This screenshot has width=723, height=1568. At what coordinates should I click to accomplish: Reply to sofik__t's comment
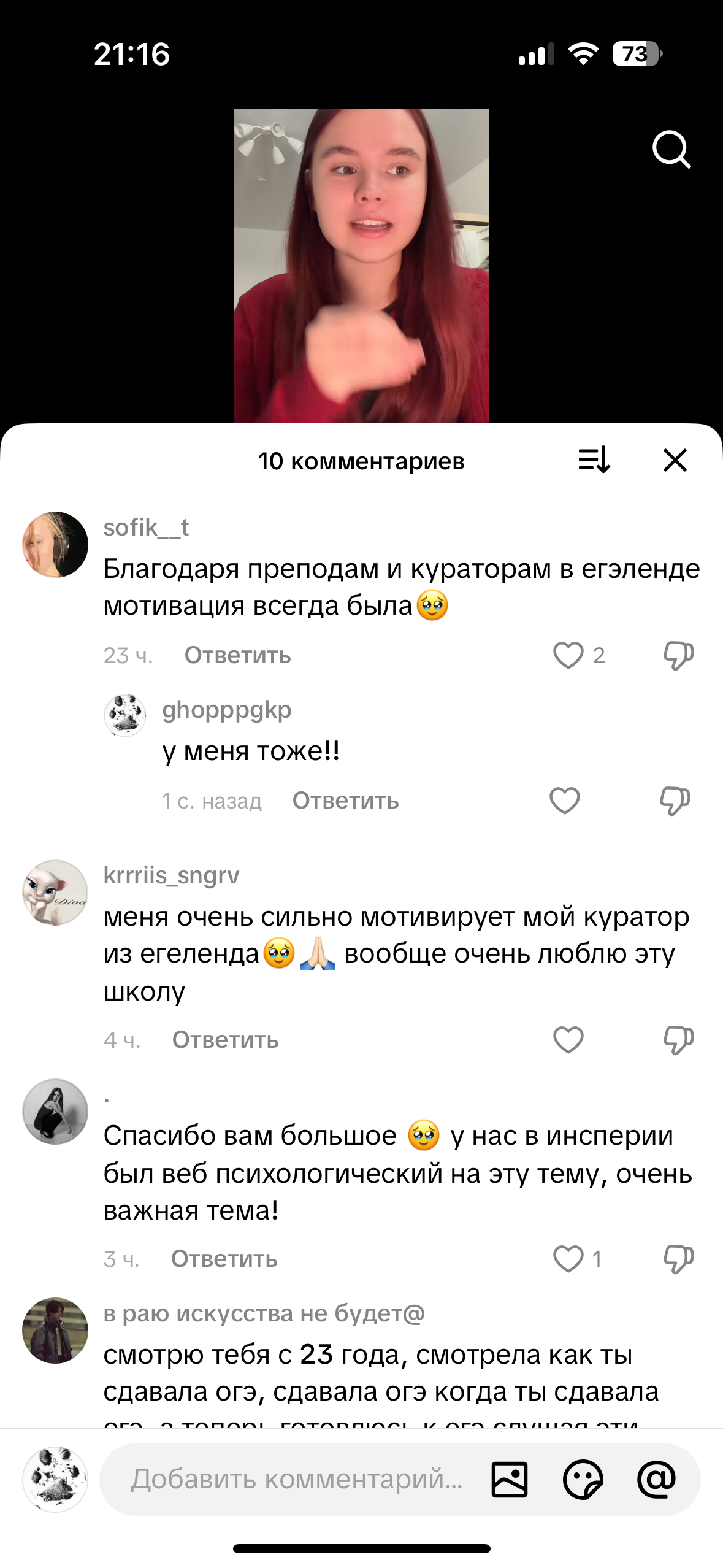click(237, 655)
